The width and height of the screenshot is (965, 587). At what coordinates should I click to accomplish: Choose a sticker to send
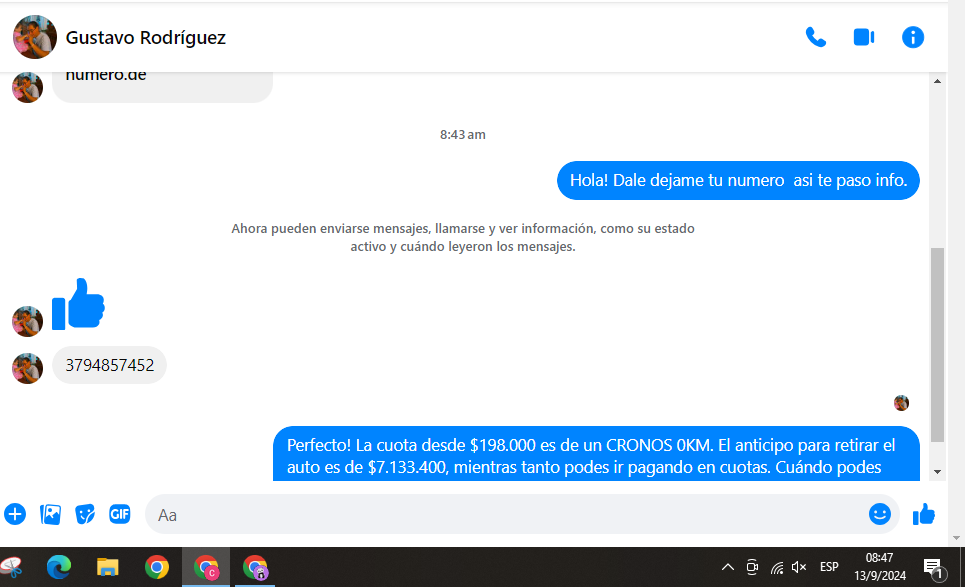pyautogui.click(x=85, y=514)
